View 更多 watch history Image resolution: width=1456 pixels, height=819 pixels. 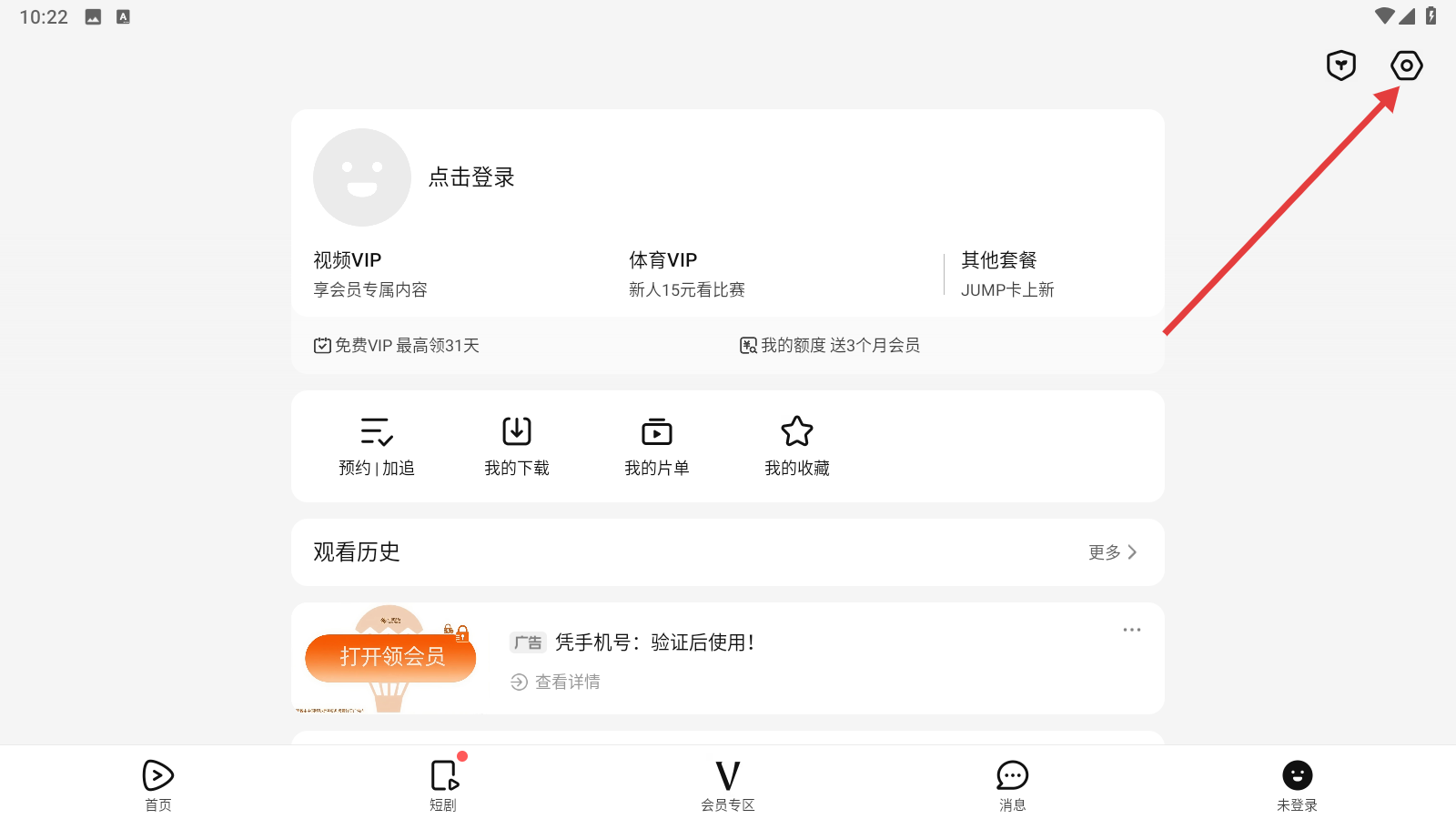click(x=1112, y=552)
